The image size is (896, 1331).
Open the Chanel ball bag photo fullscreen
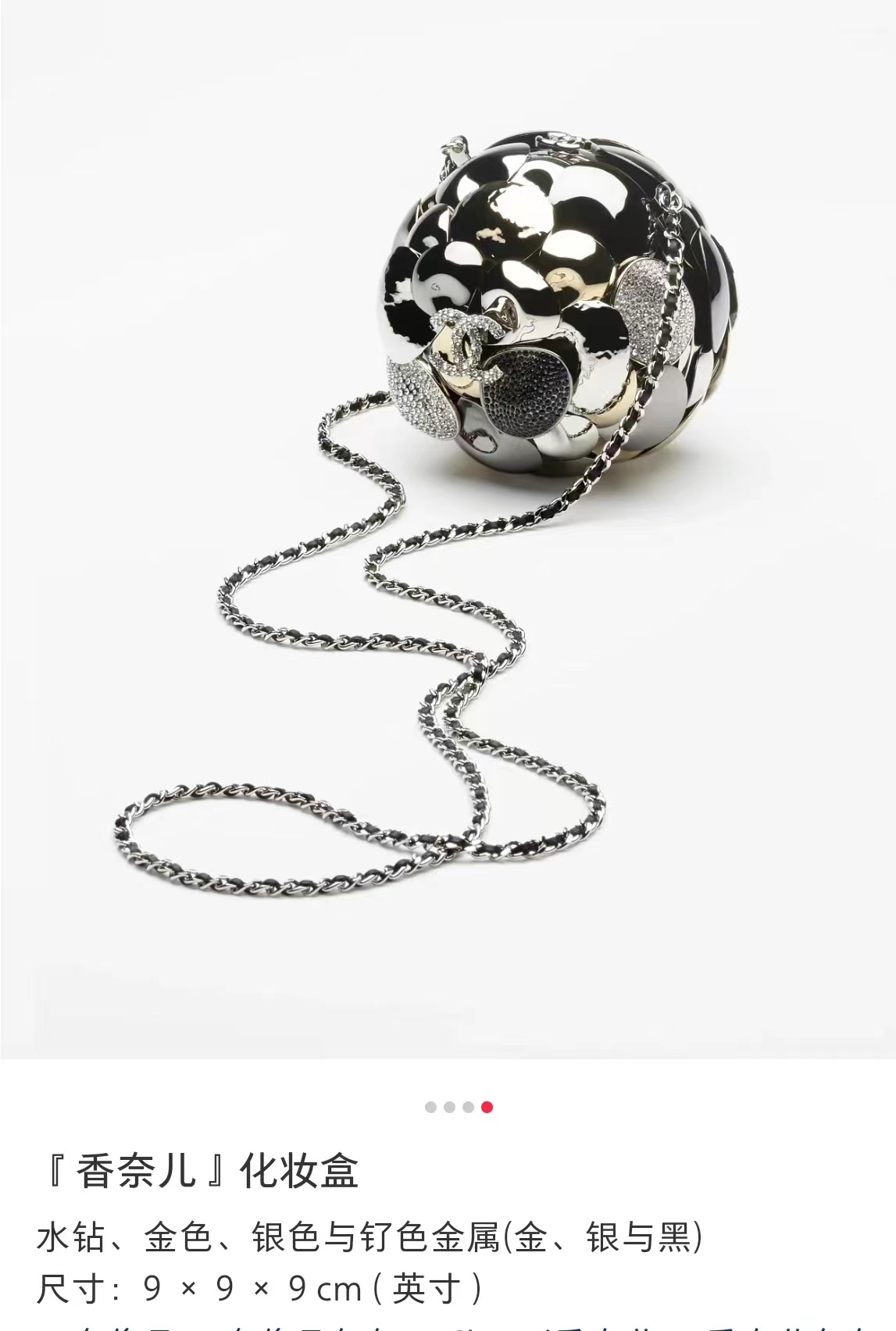coord(448,530)
